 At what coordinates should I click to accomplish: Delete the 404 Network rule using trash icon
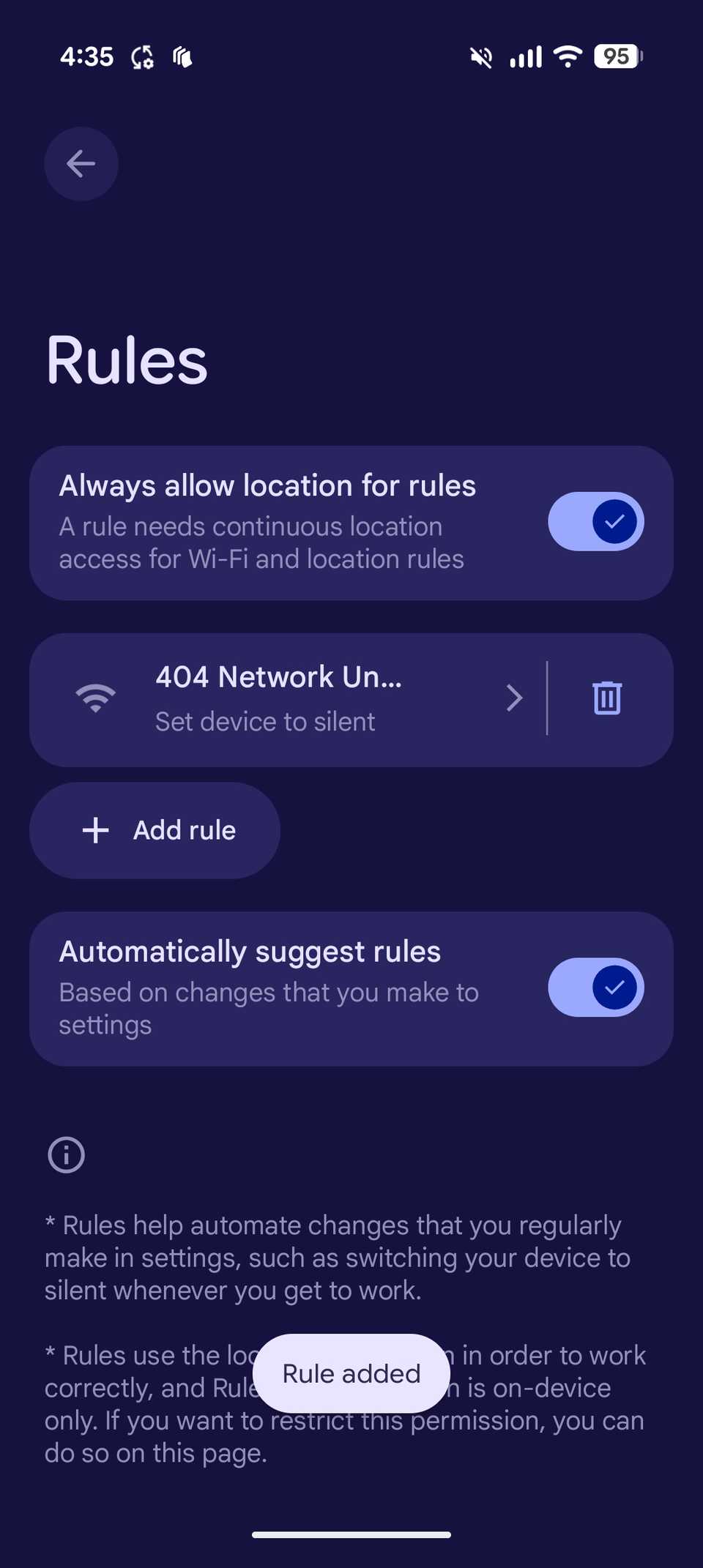point(606,698)
